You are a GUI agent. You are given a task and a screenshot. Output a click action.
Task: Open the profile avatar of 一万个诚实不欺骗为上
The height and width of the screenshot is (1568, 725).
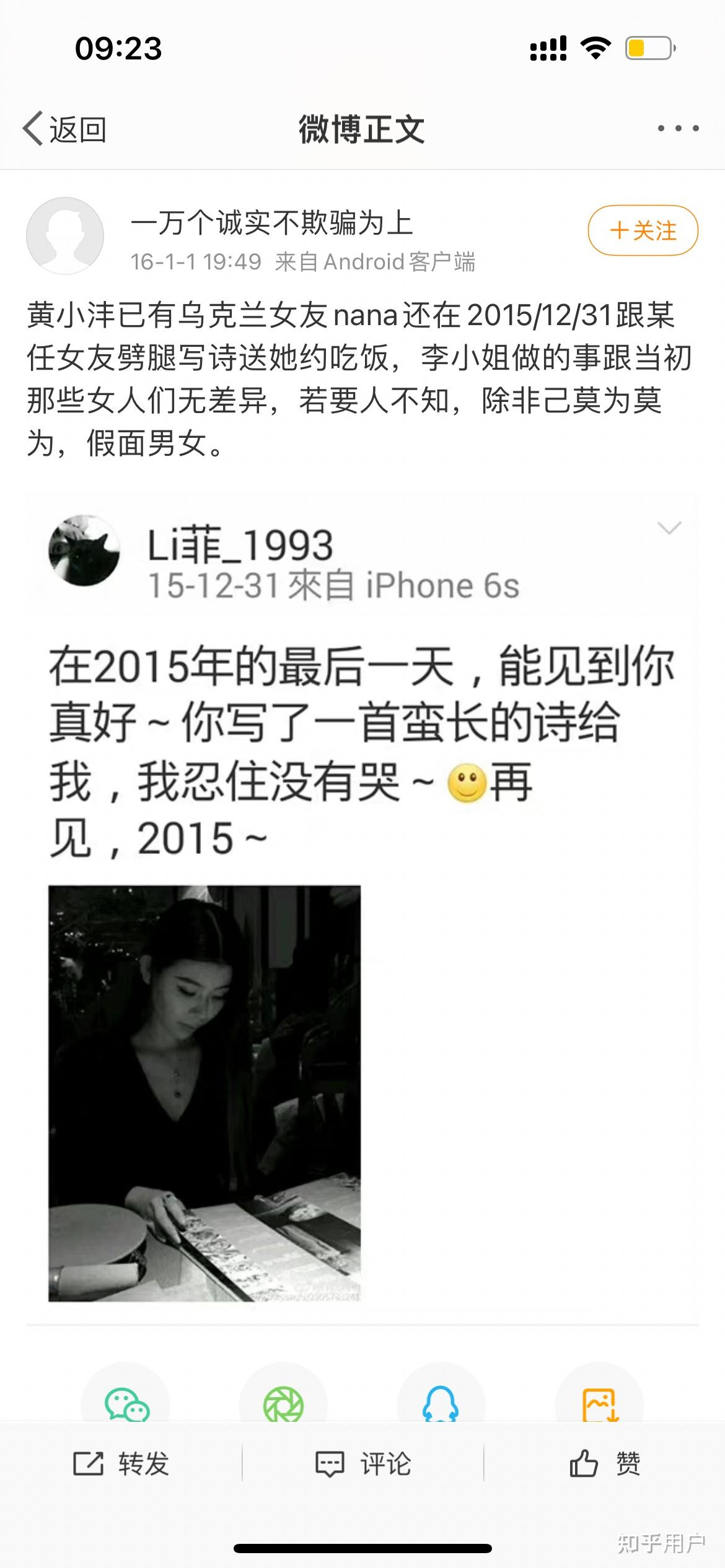click(x=65, y=236)
